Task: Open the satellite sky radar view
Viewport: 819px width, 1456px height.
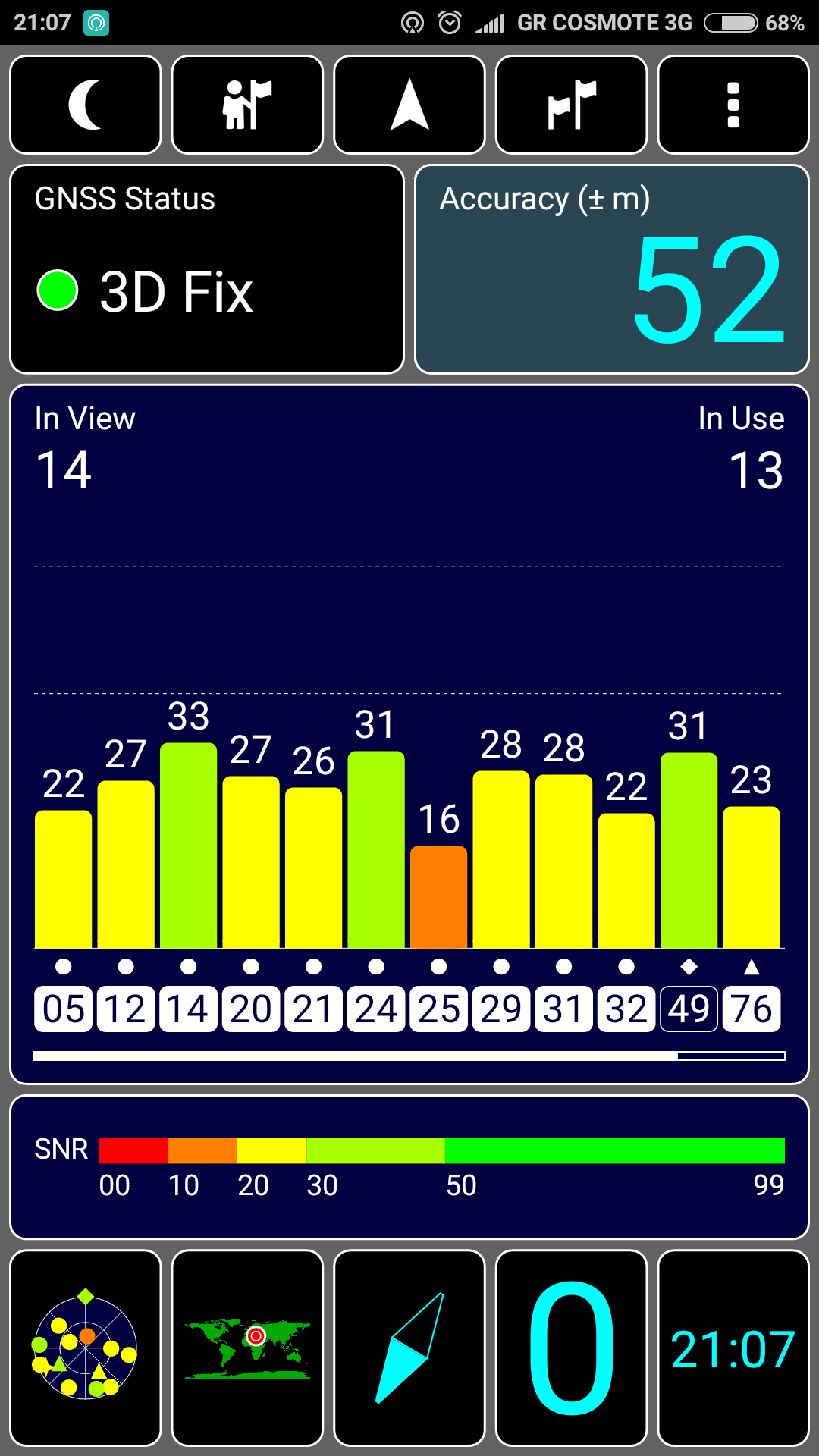Action: (x=86, y=1348)
